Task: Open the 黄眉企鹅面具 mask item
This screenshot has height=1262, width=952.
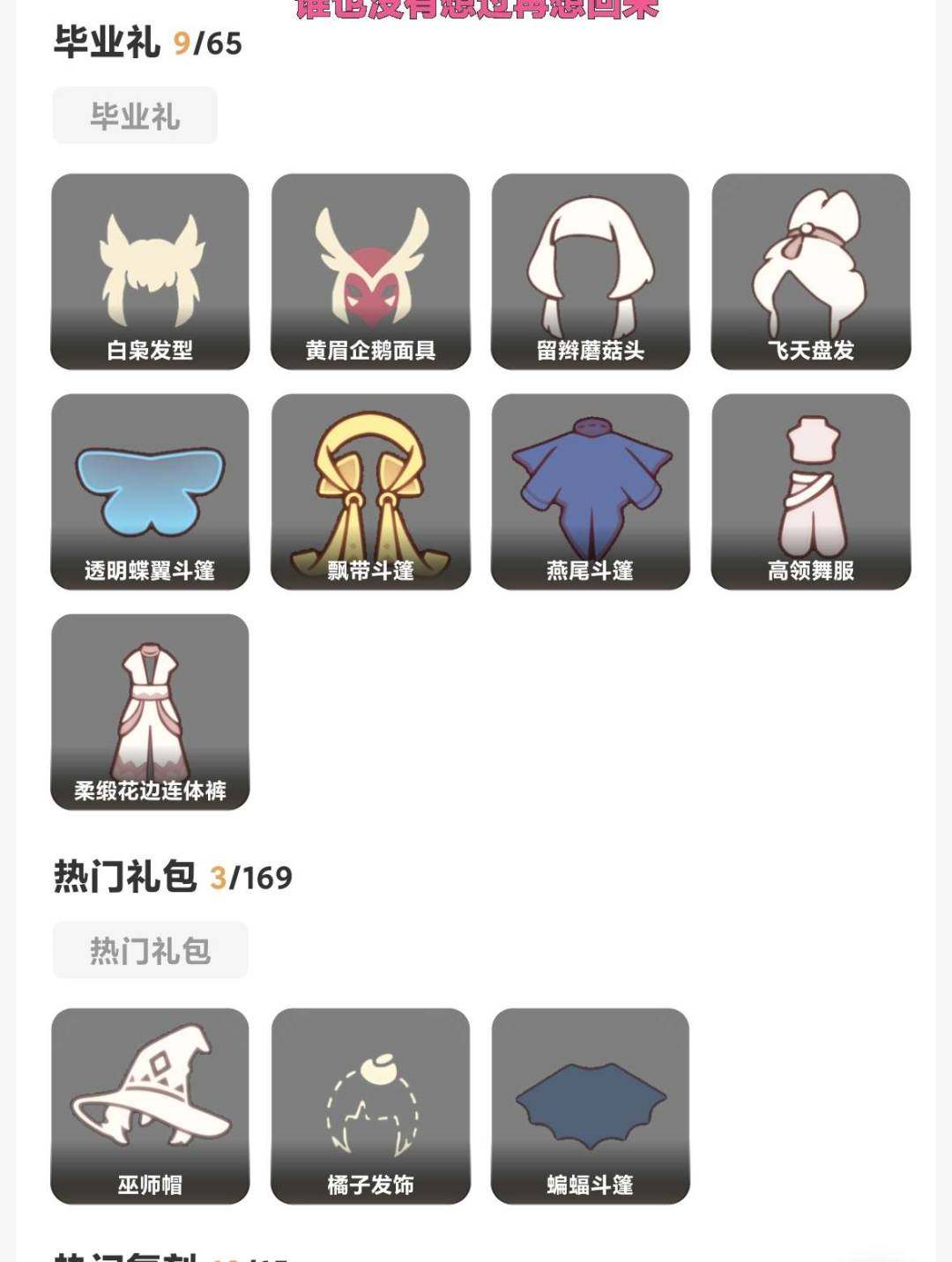Action: [368, 269]
